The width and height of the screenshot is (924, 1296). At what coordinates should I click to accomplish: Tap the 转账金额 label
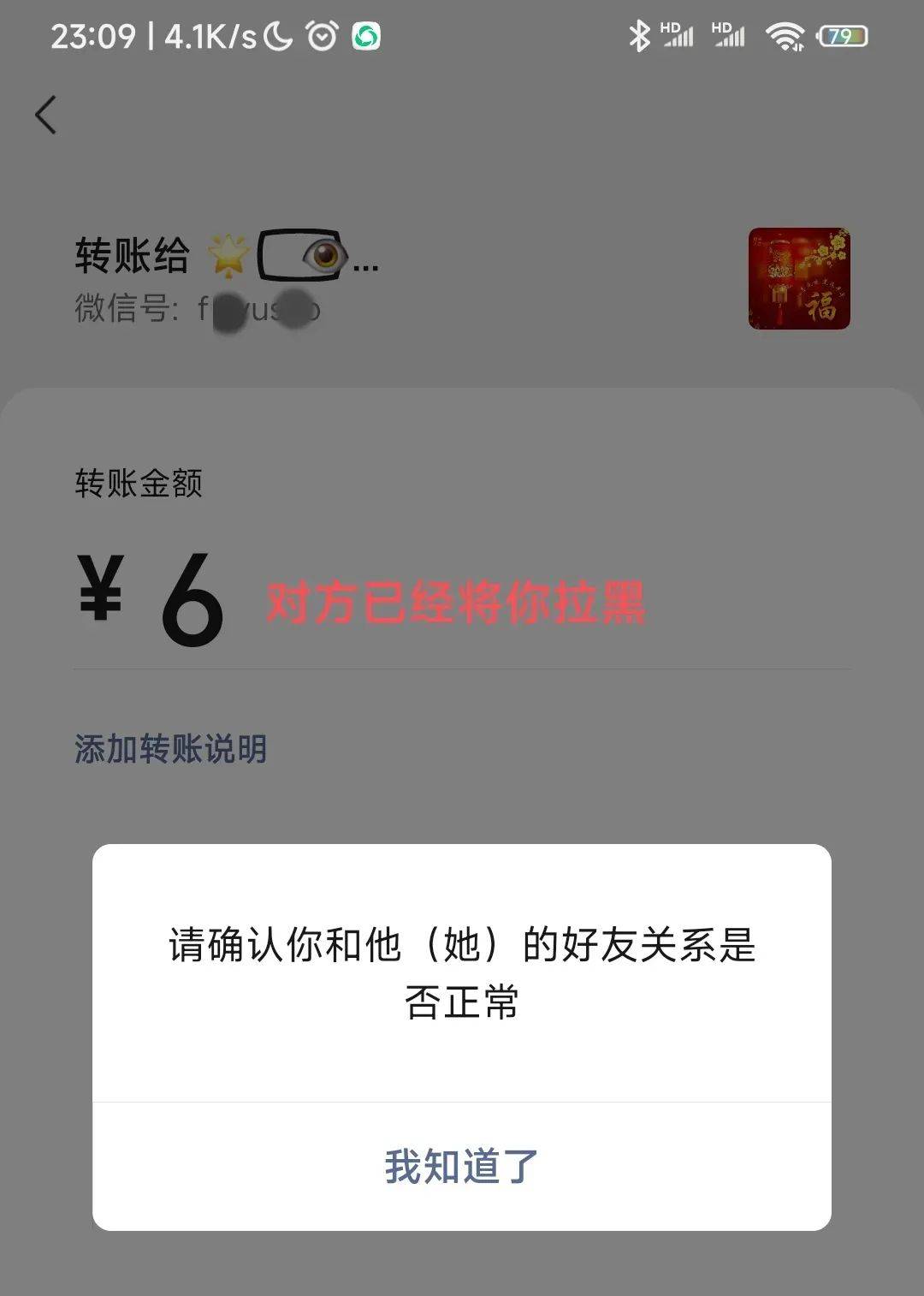(142, 484)
